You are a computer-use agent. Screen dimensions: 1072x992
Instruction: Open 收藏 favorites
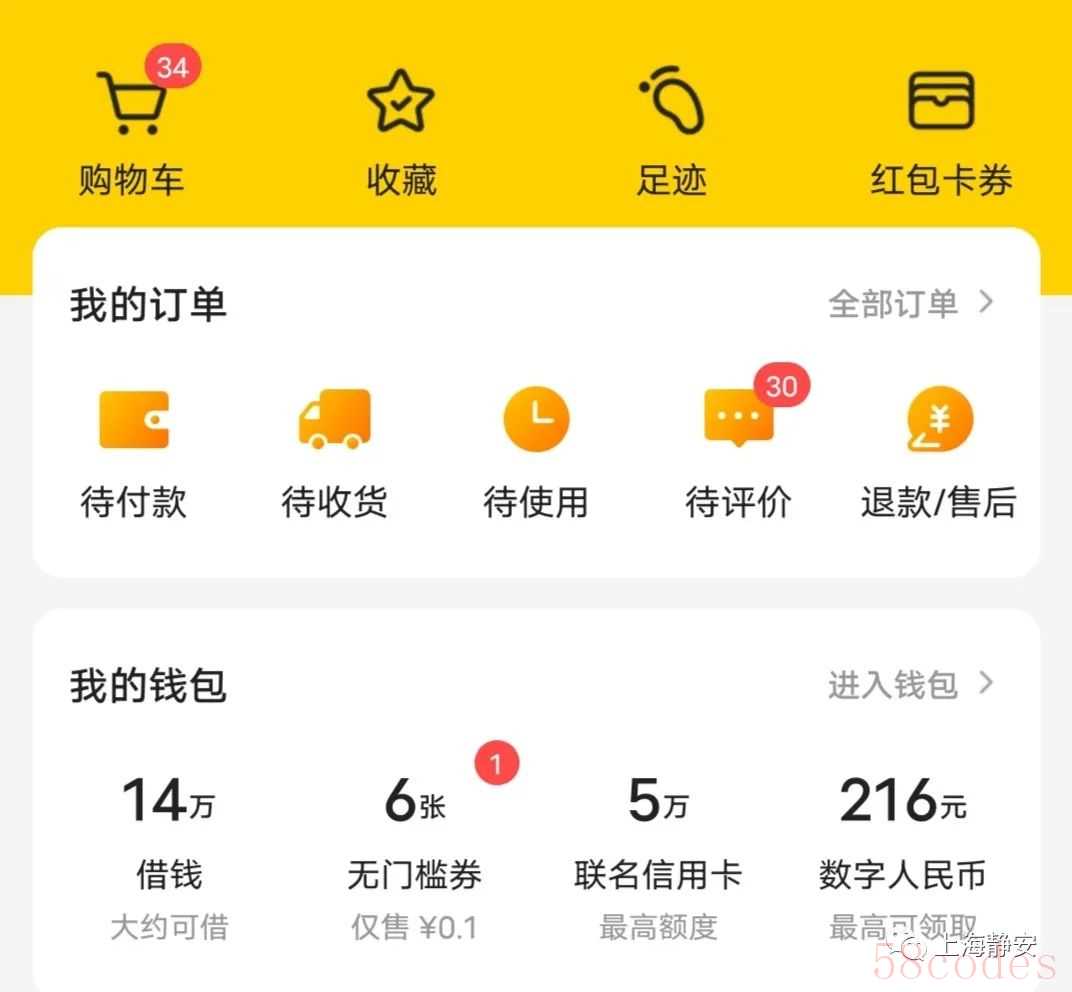401,130
